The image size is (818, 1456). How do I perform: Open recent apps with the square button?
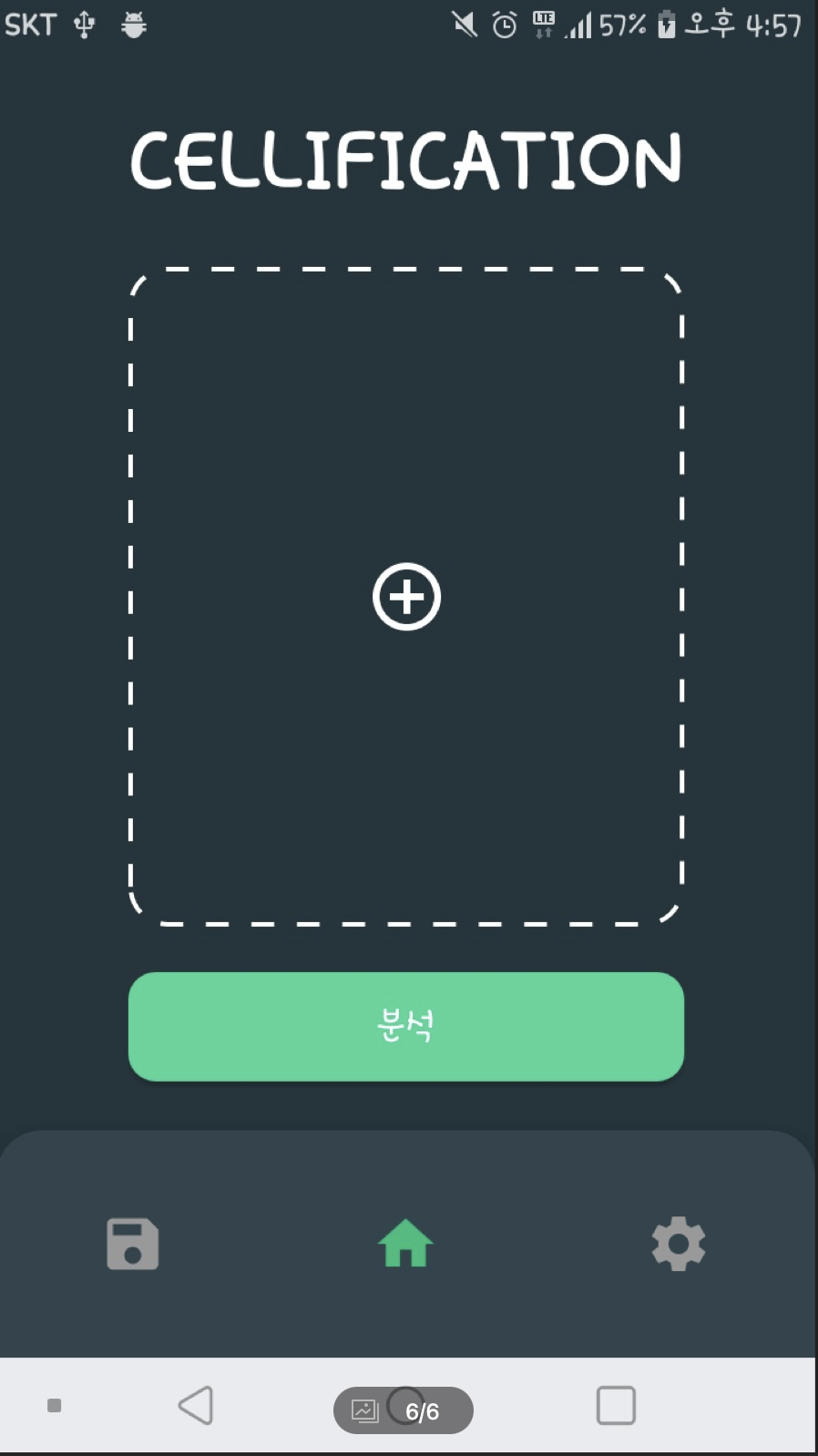[616, 1405]
